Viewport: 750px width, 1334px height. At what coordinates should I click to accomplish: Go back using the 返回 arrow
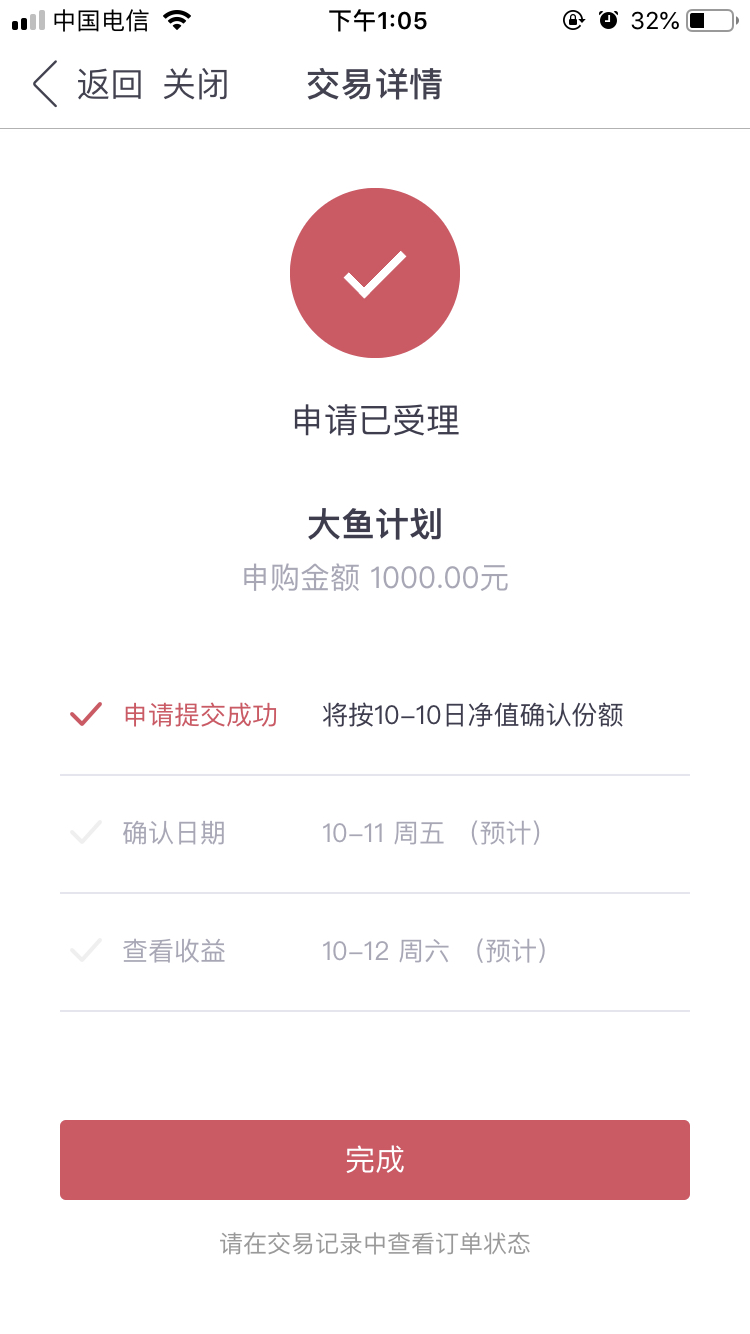click(x=45, y=84)
